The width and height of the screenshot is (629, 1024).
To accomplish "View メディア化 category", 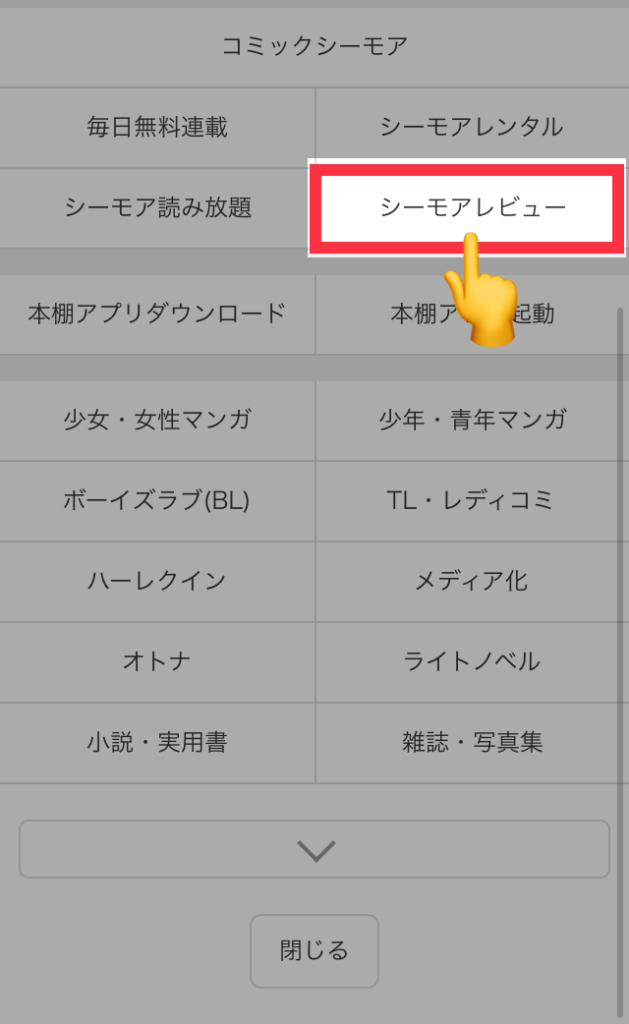I will (x=472, y=581).
